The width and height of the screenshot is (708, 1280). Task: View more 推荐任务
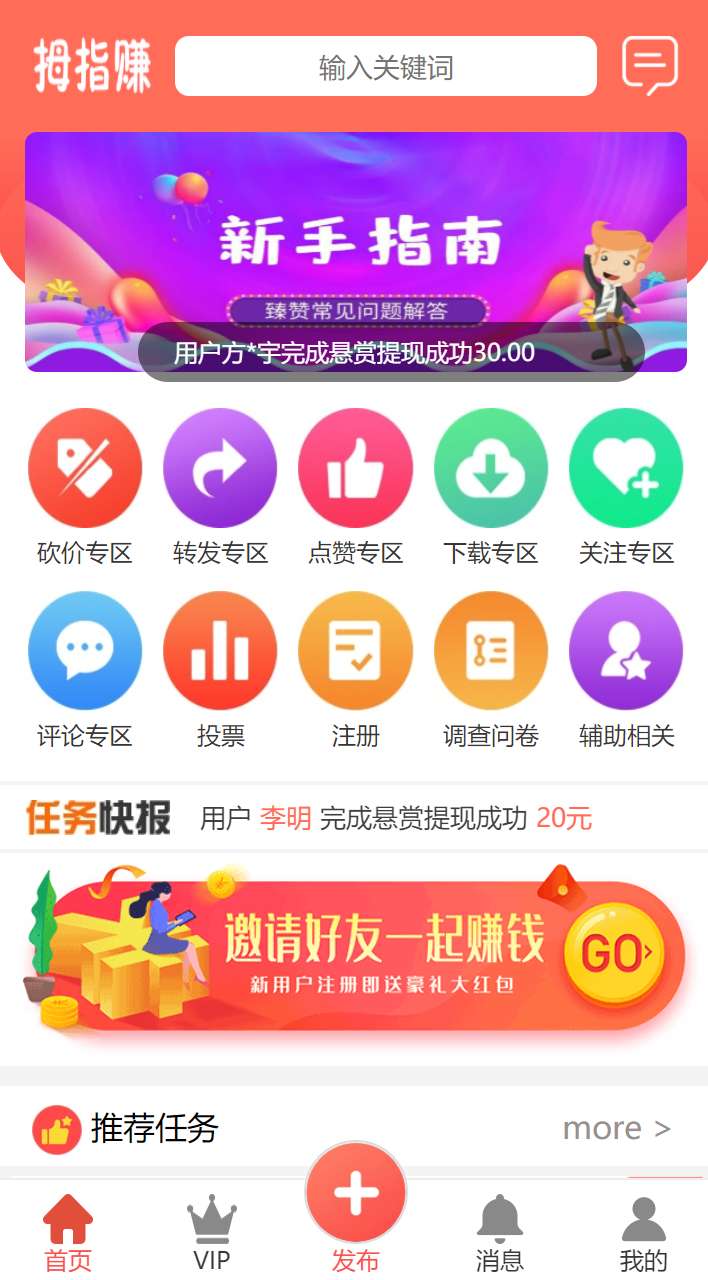point(616,1128)
